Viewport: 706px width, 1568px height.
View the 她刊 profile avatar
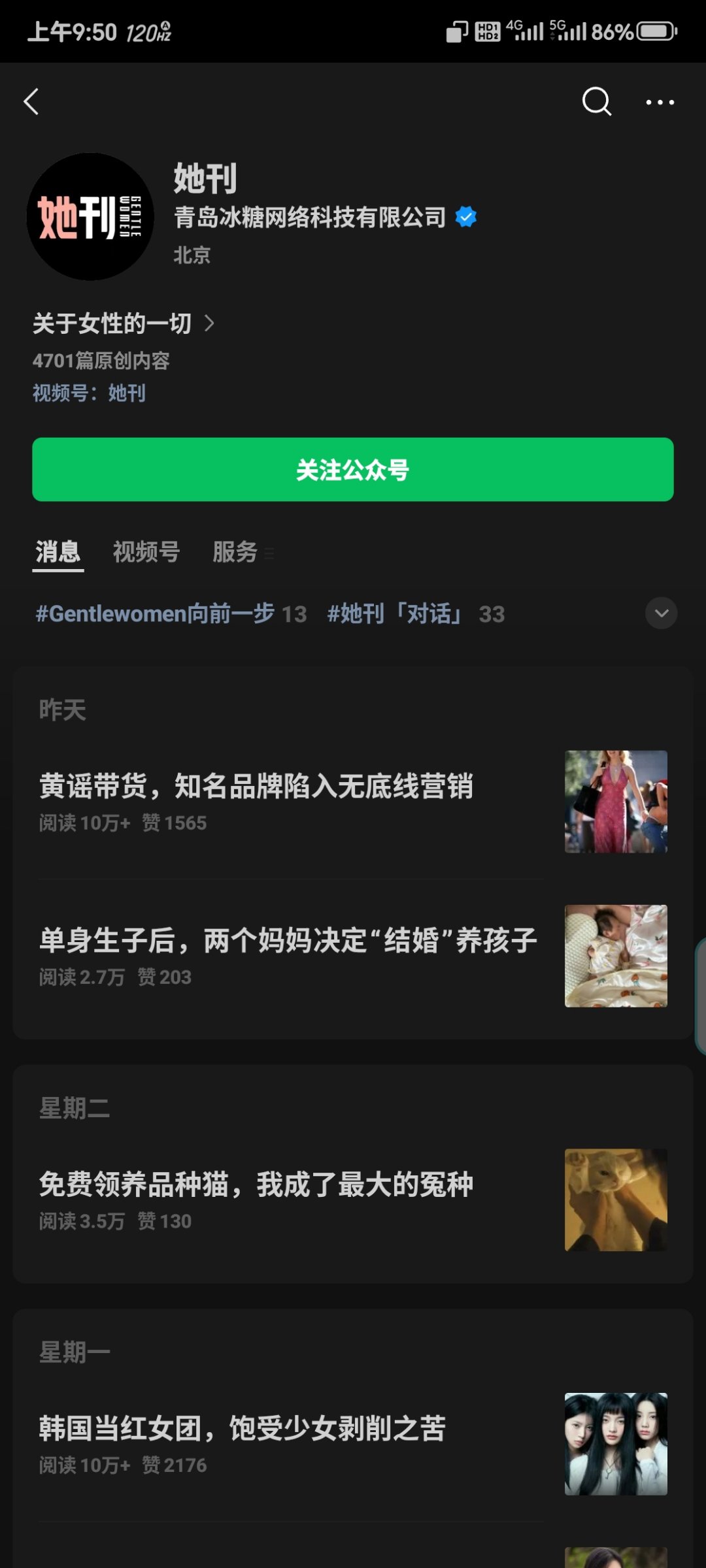coord(90,216)
